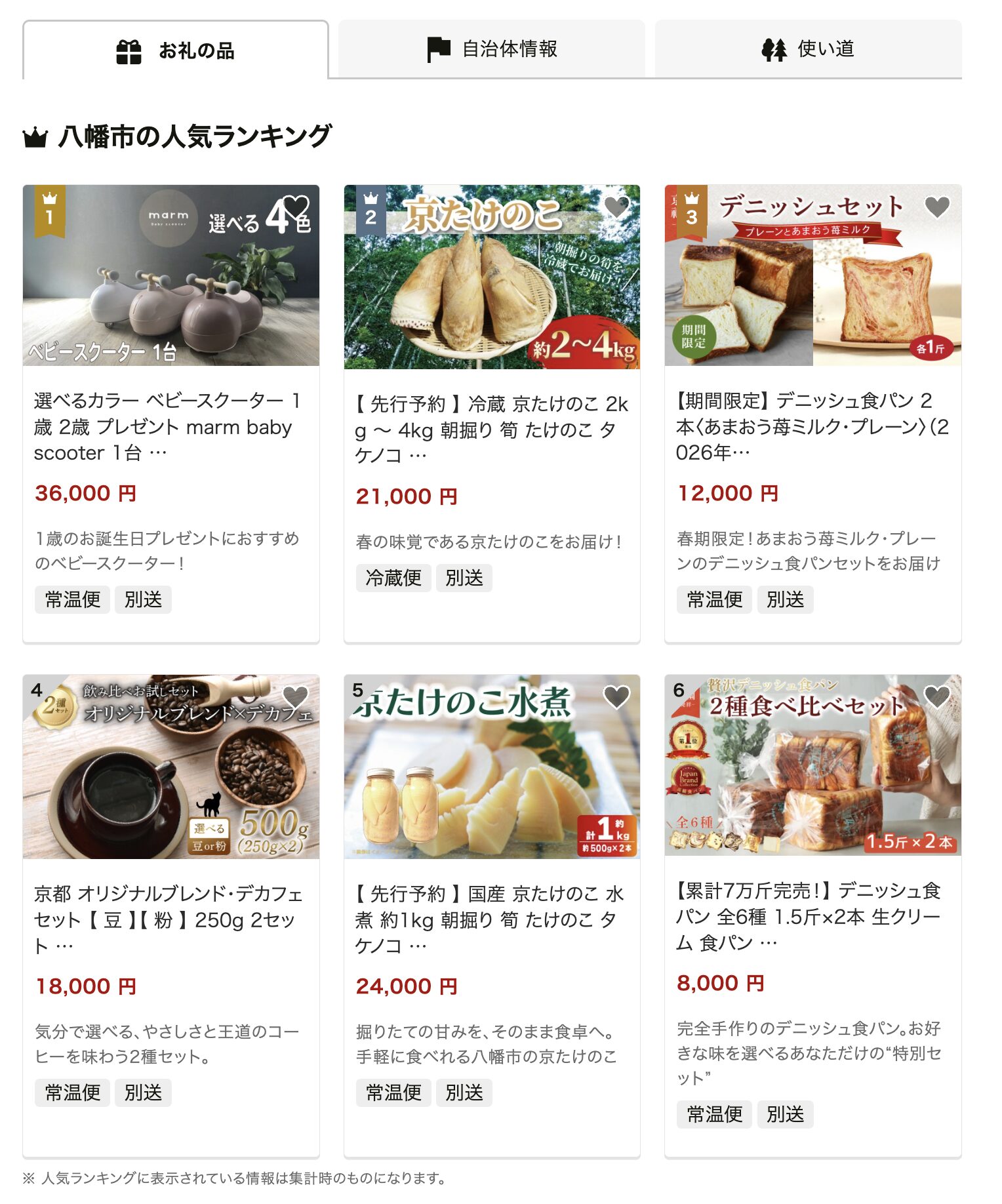Add 京たけのこ 水煮 to favorites
1002x1204 pixels.
coord(616,697)
